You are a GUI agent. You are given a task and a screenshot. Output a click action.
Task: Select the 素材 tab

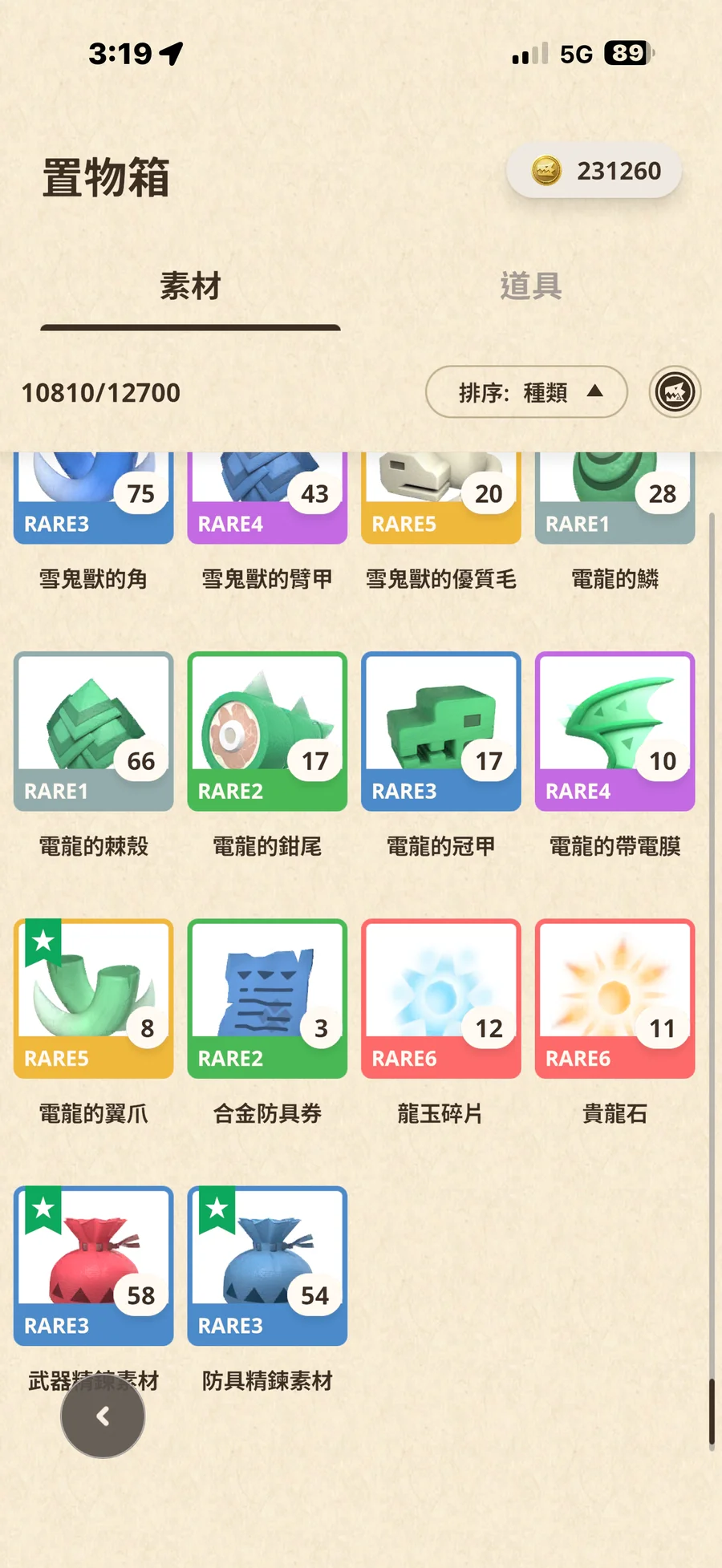(190, 286)
